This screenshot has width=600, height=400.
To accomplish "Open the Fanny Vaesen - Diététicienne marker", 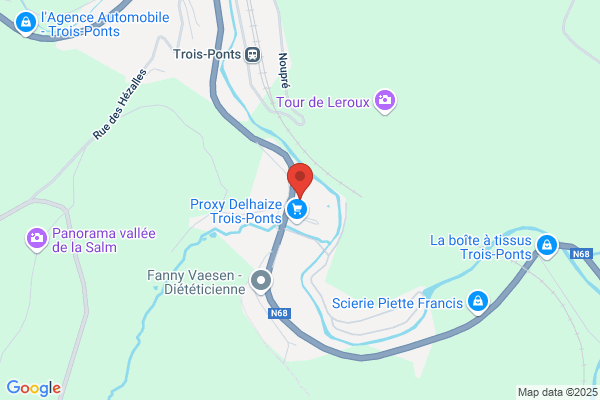I will 262,281.
